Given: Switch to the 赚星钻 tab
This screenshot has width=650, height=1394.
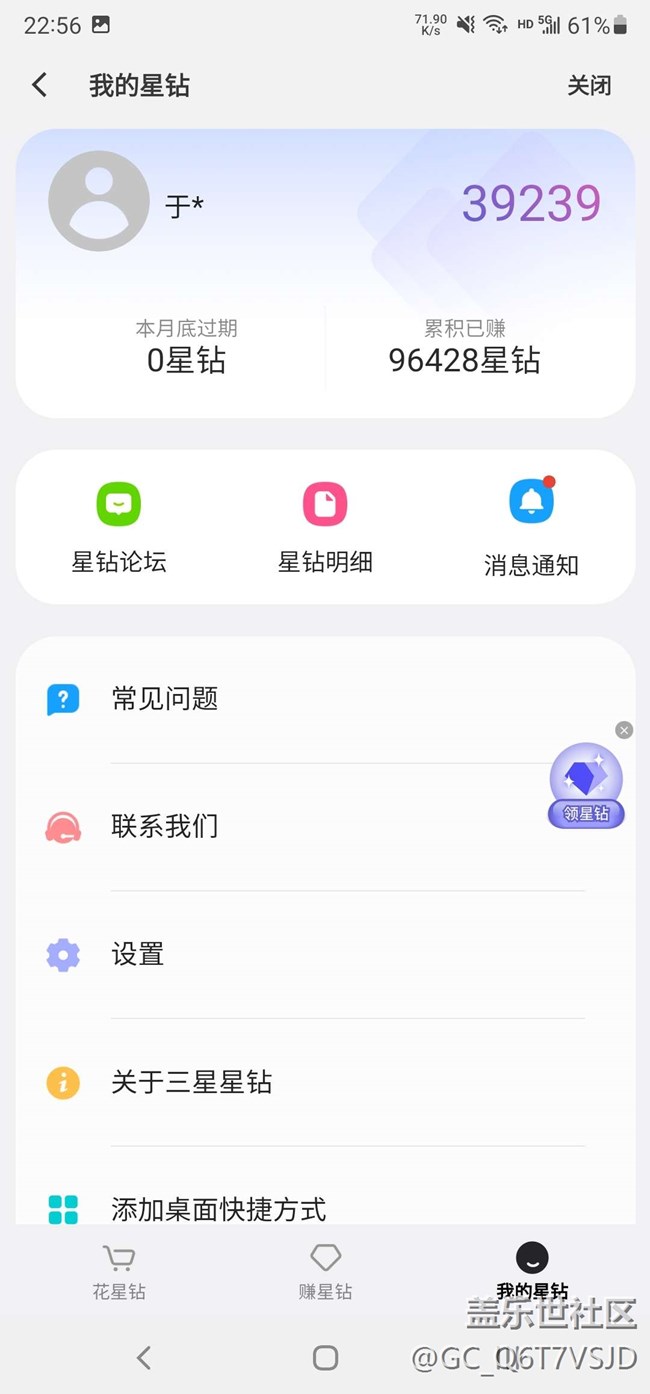Looking at the screenshot, I should pos(325,1271).
